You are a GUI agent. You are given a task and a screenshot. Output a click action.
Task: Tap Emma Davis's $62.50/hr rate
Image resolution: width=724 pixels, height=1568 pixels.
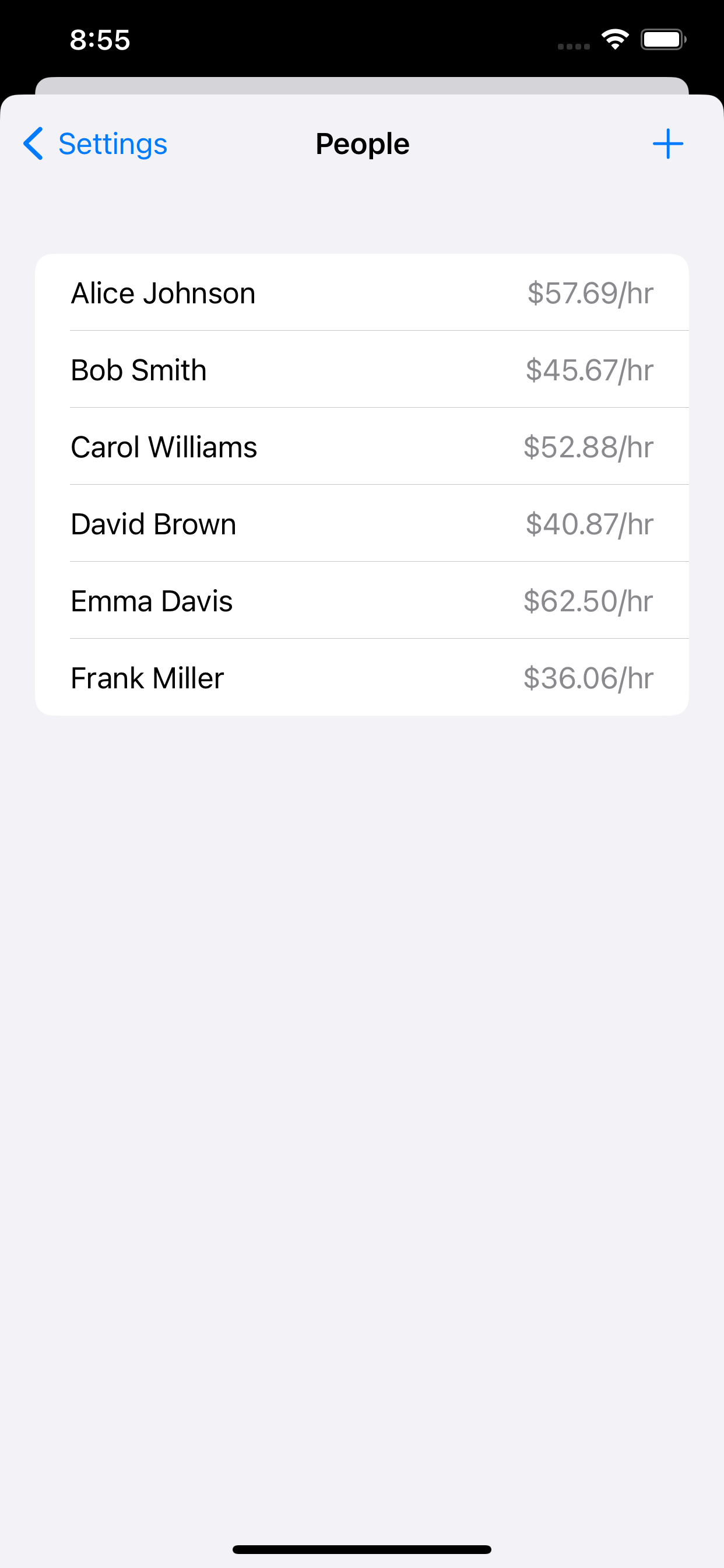pyautogui.click(x=589, y=601)
